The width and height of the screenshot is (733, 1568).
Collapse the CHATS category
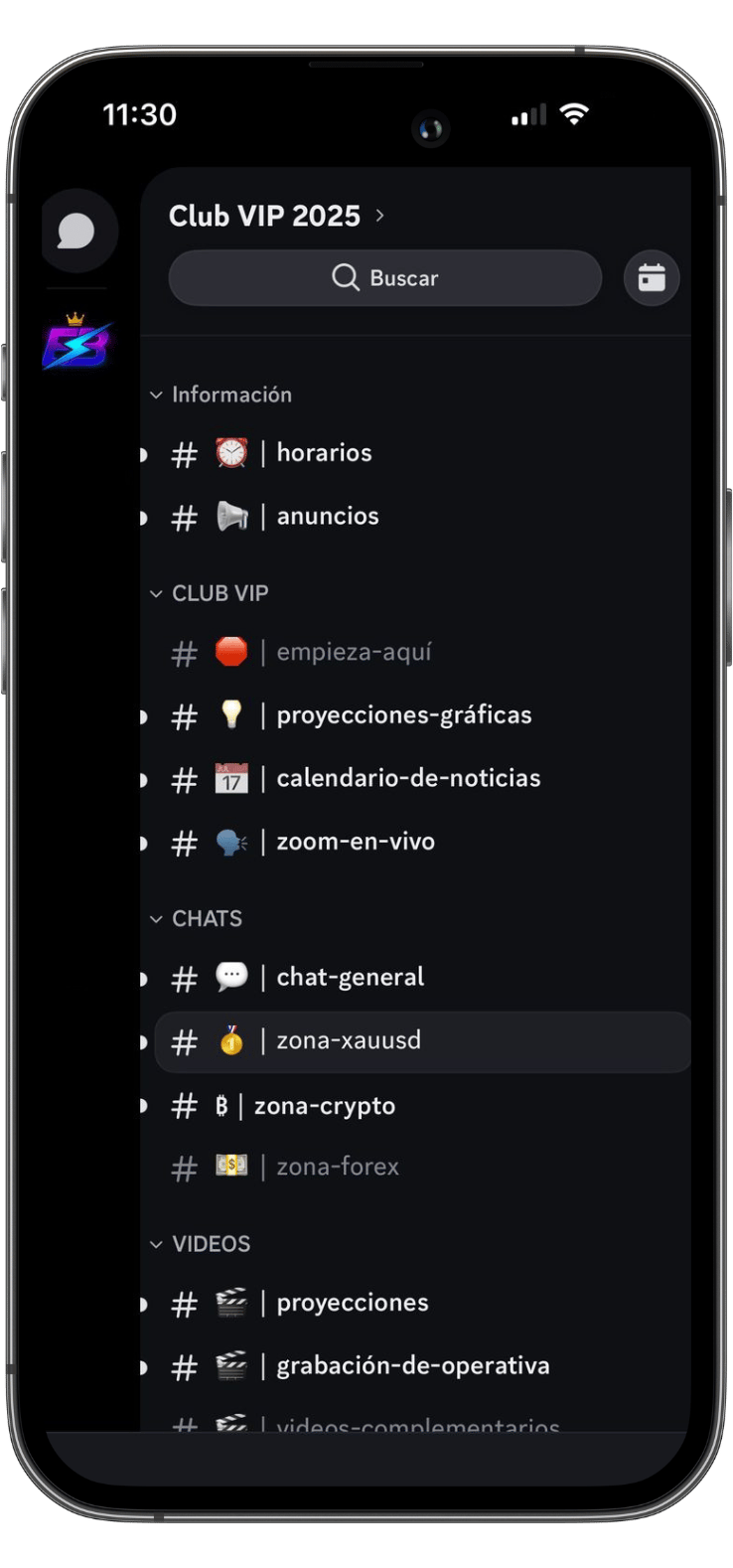[x=196, y=919]
